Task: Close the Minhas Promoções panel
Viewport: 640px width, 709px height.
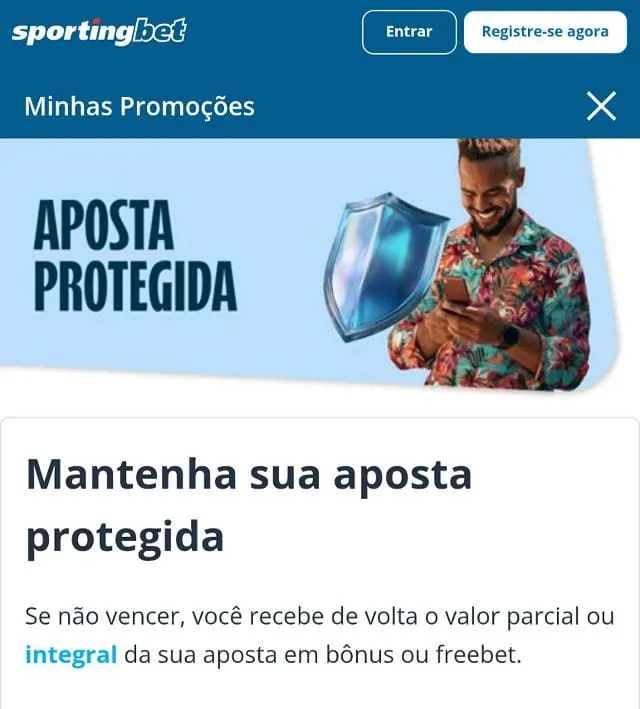Action: pyautogui.click(x=601, y=106)
